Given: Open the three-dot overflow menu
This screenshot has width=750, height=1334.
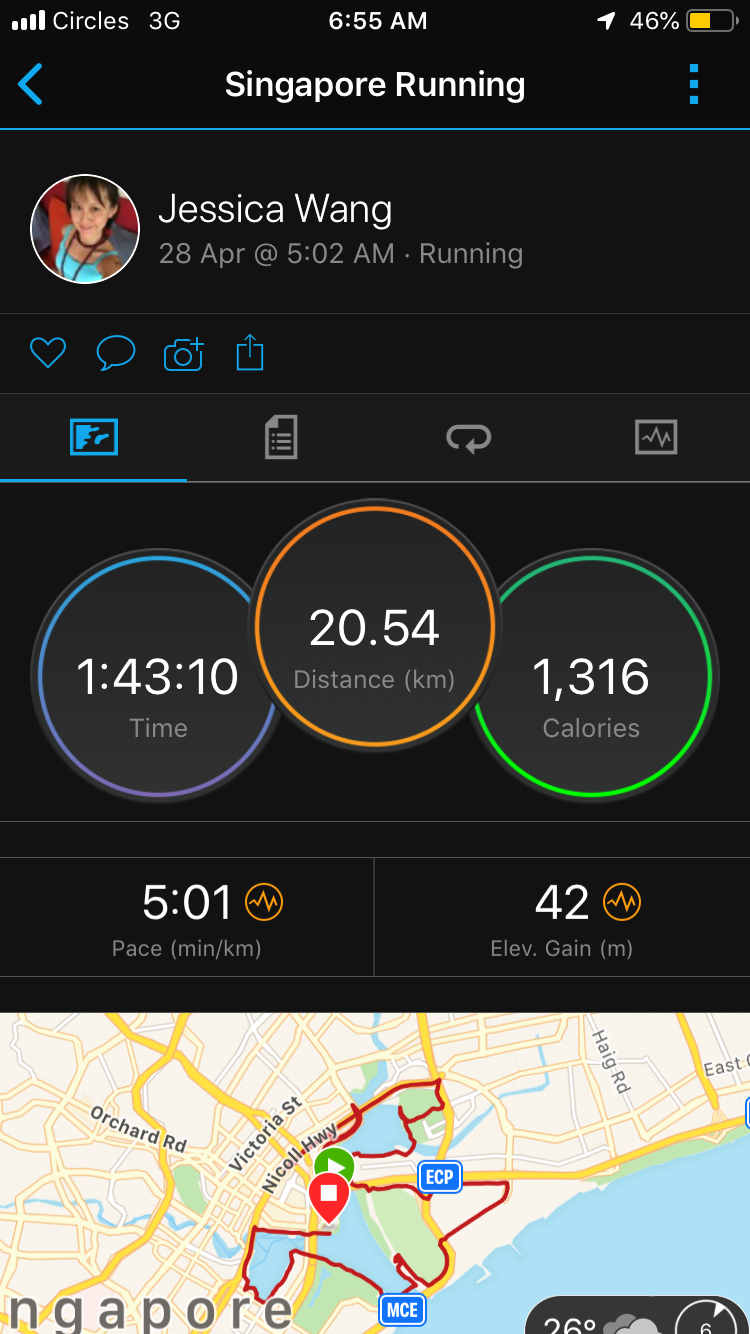Looking at the screenshot, I should (x=694, y=85).
